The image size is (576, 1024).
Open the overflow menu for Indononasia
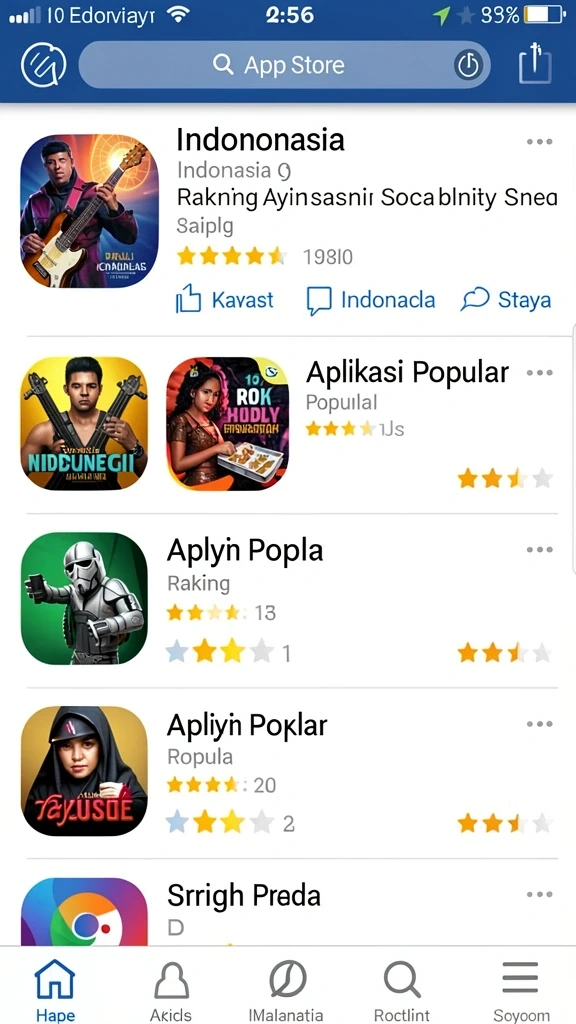point(539,142)
